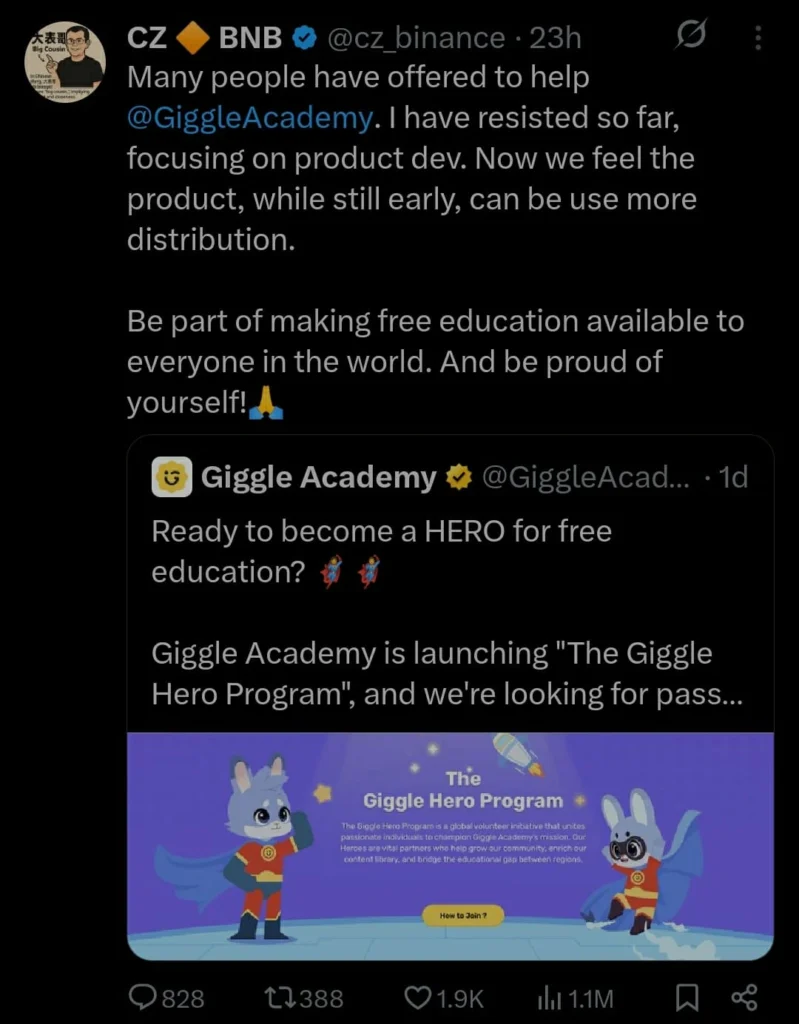Open the post's three-dot overflow menu
799x1024 pixels.
pos(758,38)
